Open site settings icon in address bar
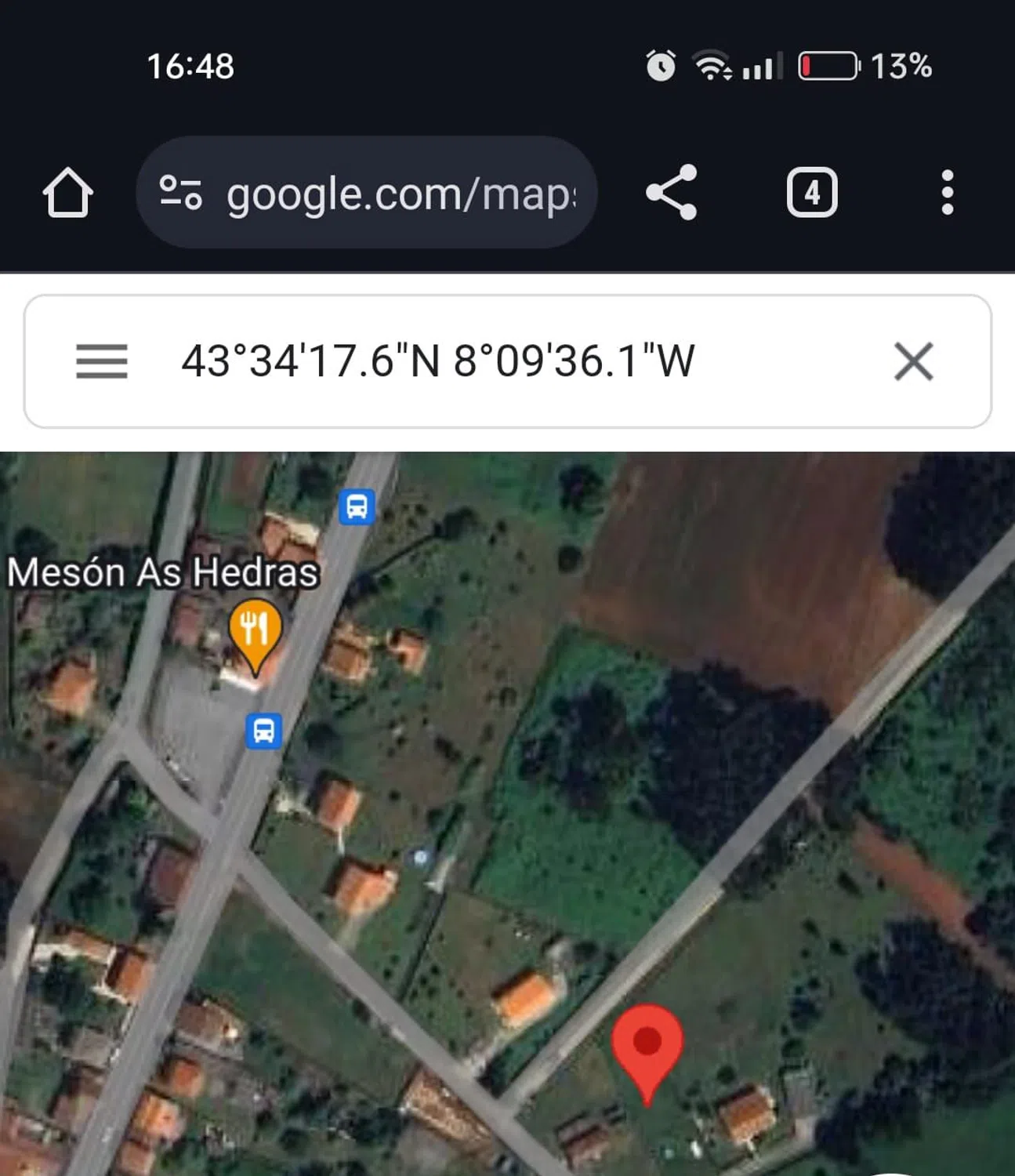1015x1176 pixels. [x=181, y=193]
